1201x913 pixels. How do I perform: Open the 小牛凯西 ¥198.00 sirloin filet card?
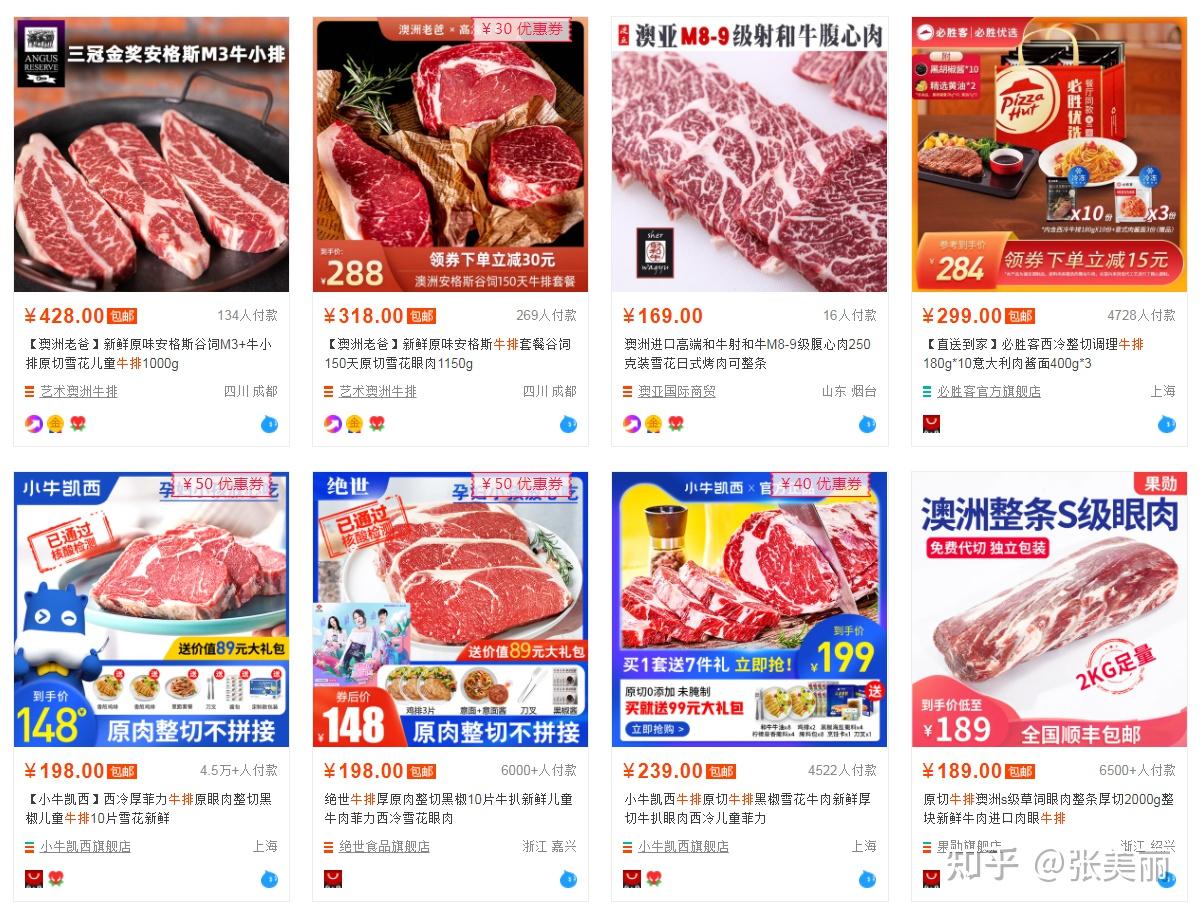[x=148, y=808]
